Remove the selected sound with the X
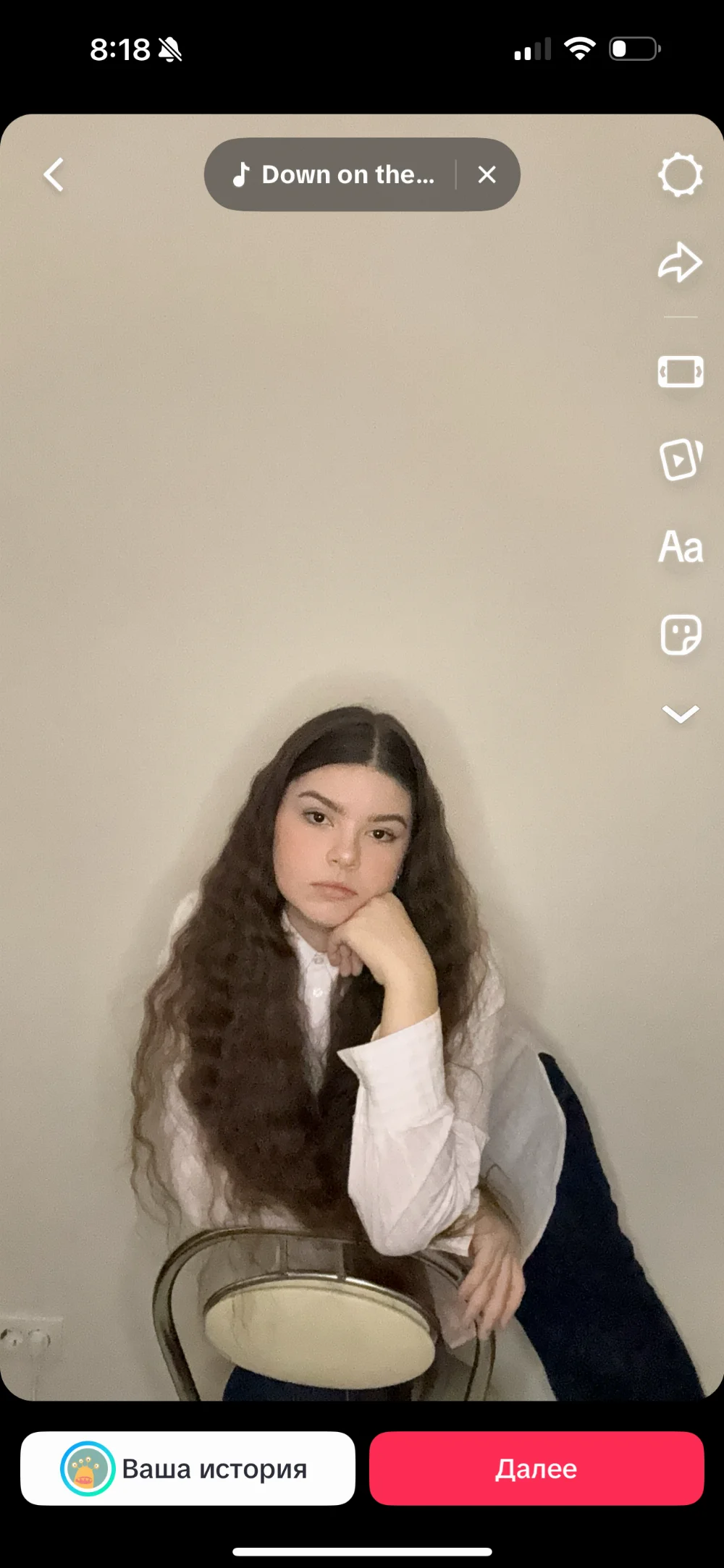Screen dimensions: 724x1568 click(x=487, y=175)
